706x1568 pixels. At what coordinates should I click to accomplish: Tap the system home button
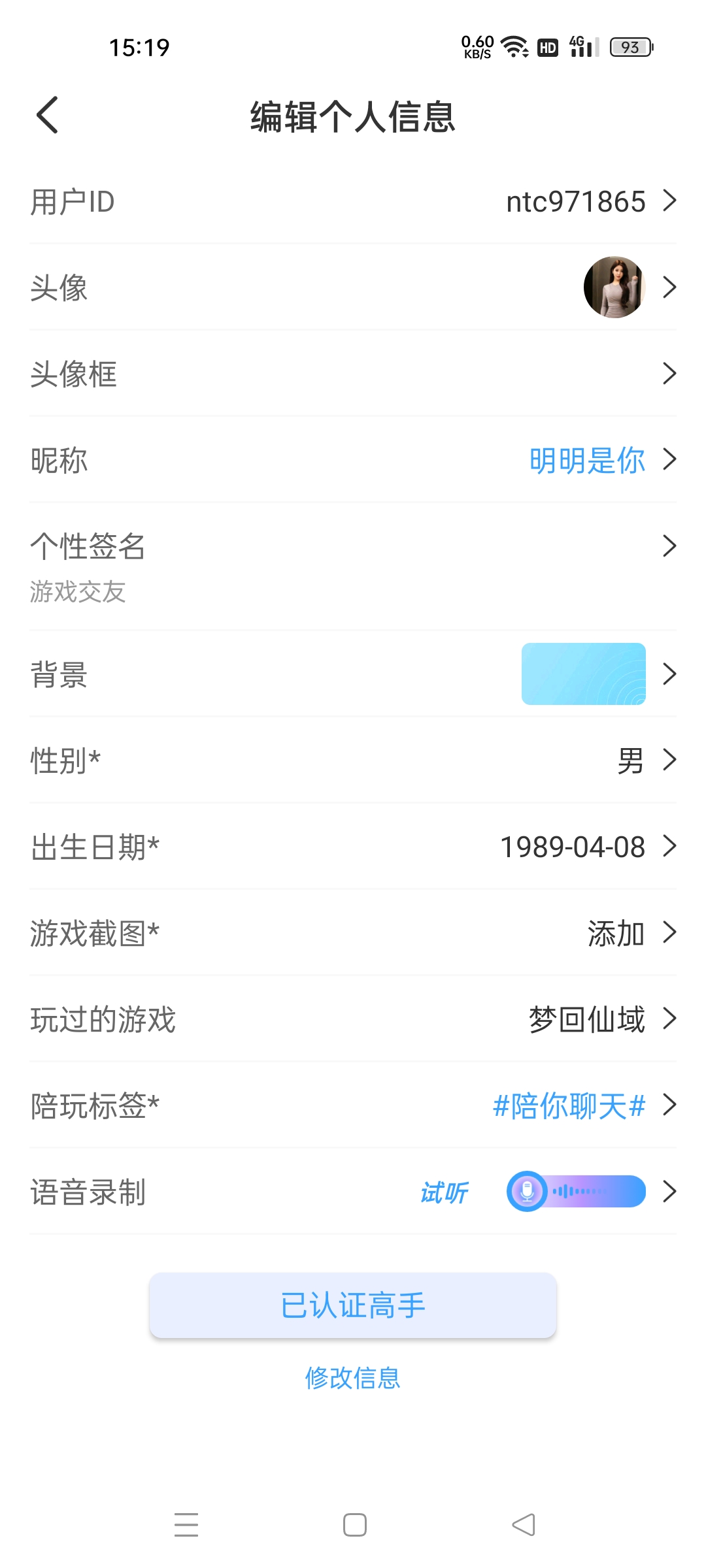tap(355, 1525)
